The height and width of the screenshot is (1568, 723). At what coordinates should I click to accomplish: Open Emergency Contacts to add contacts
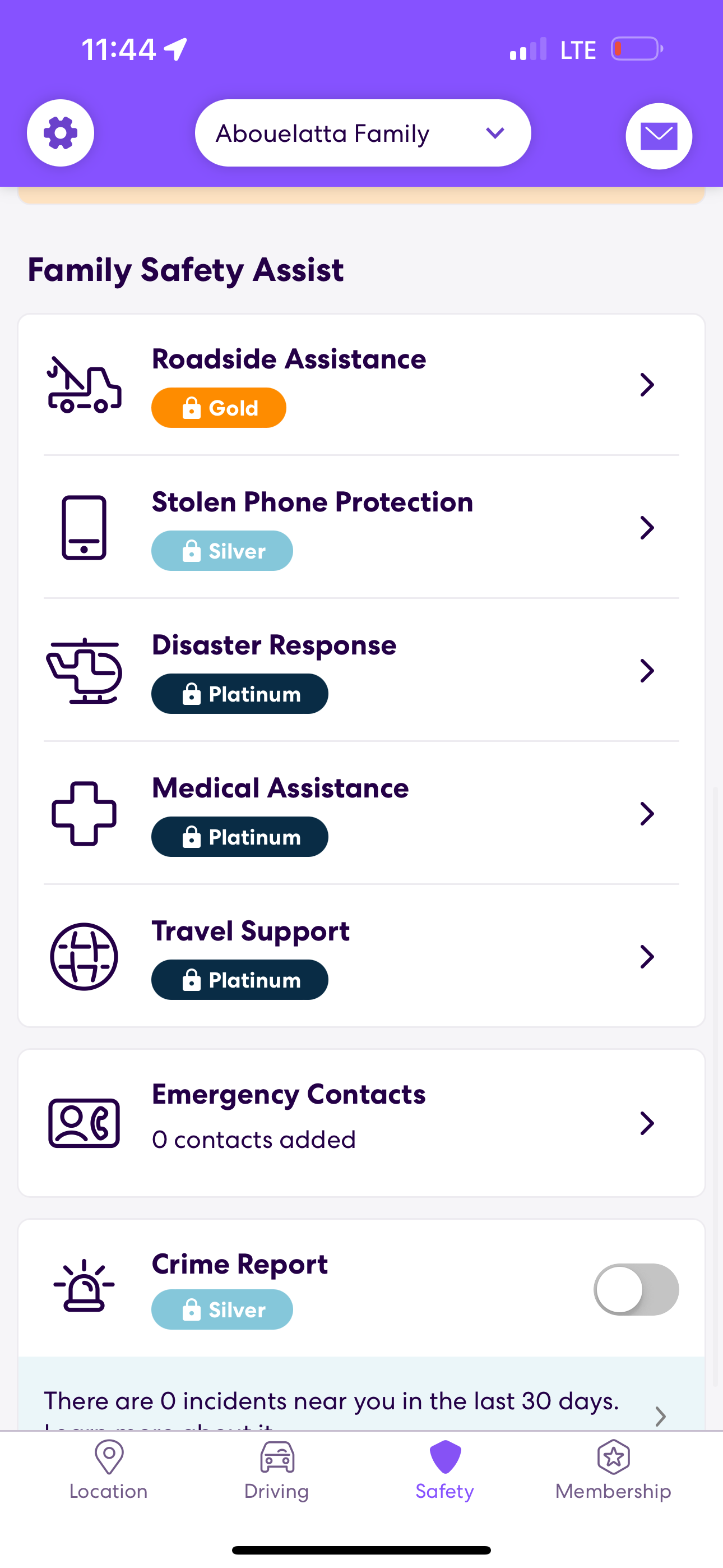click(647, 1123)
